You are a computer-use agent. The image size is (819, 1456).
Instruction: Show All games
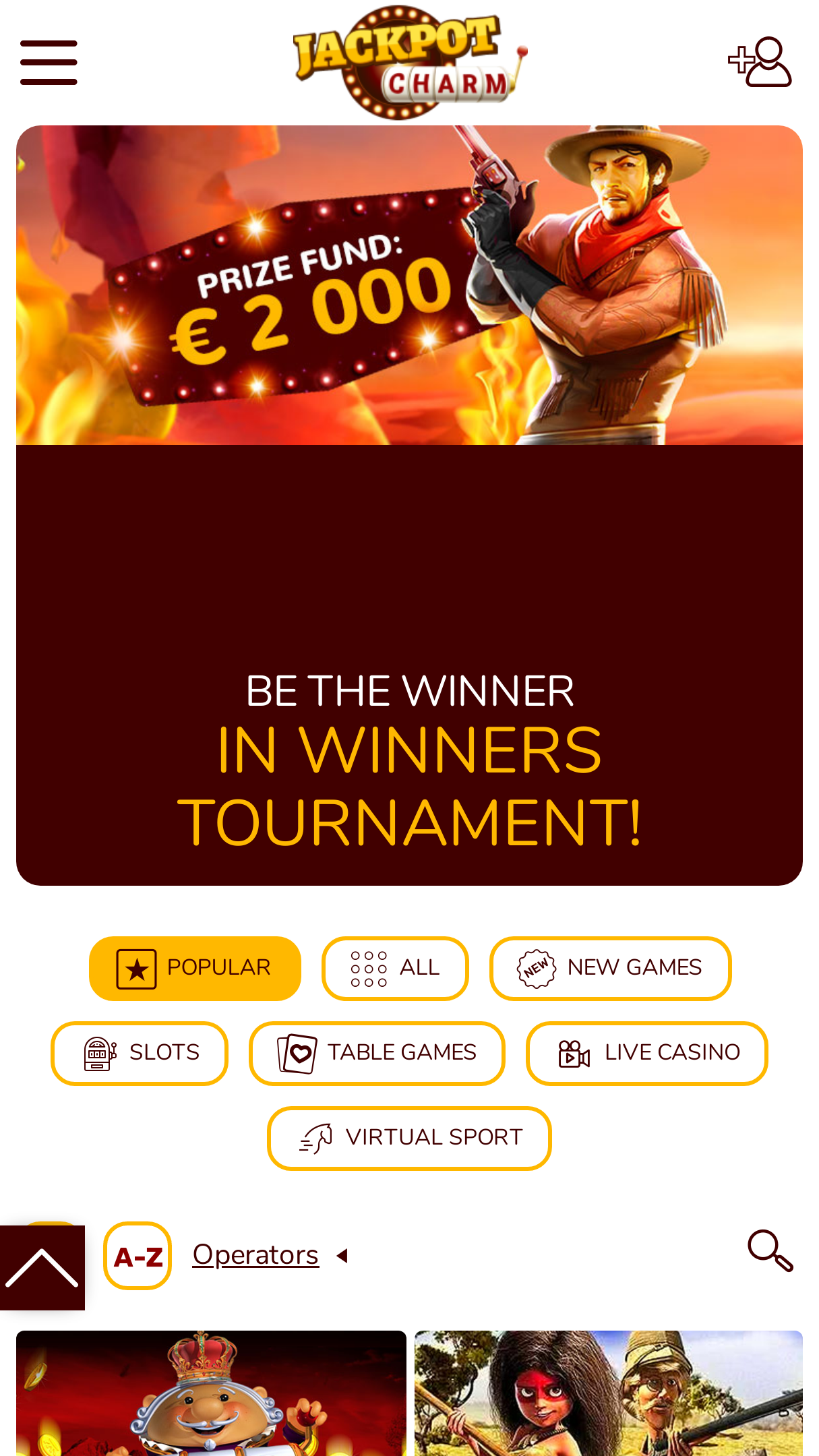(395, 968)
